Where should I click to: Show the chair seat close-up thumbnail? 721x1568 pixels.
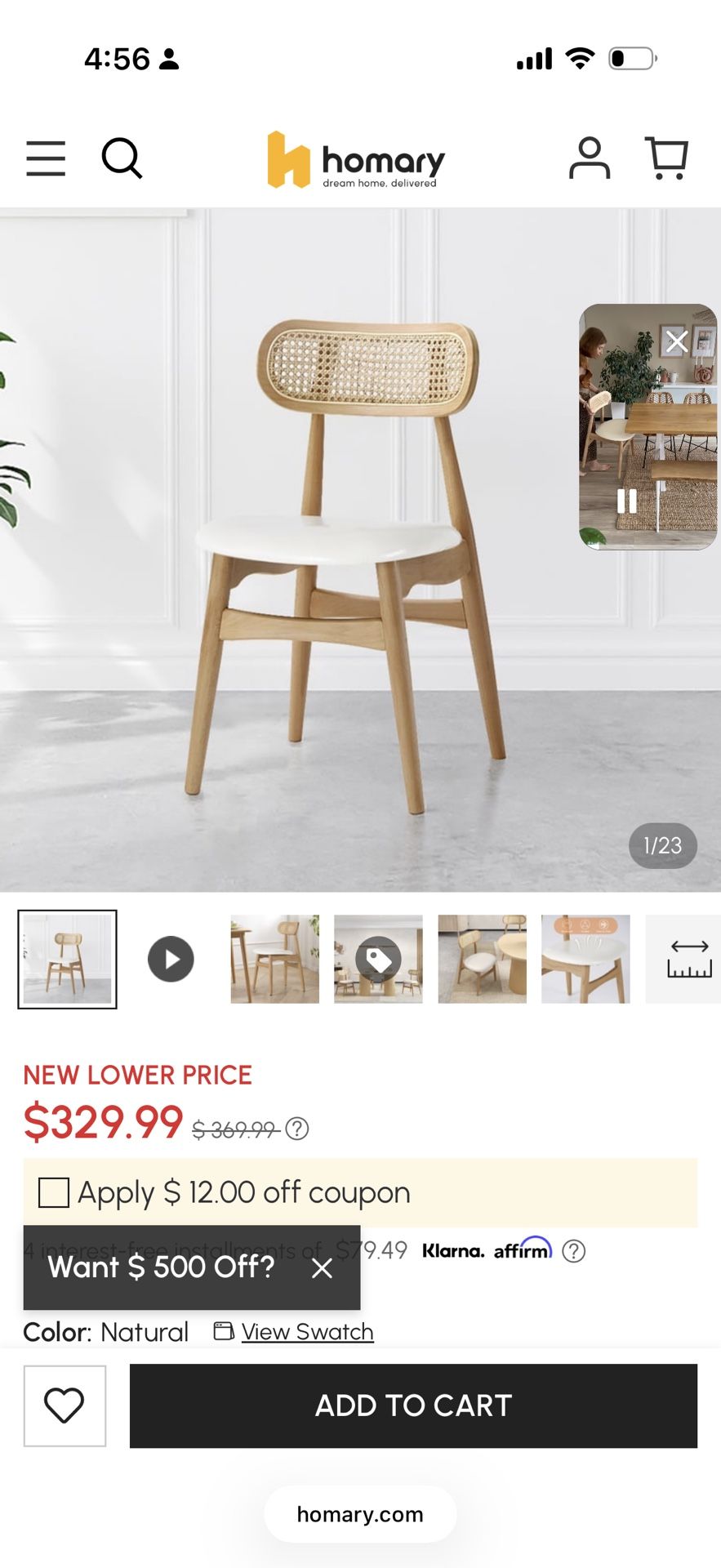(x=585, y=959)
